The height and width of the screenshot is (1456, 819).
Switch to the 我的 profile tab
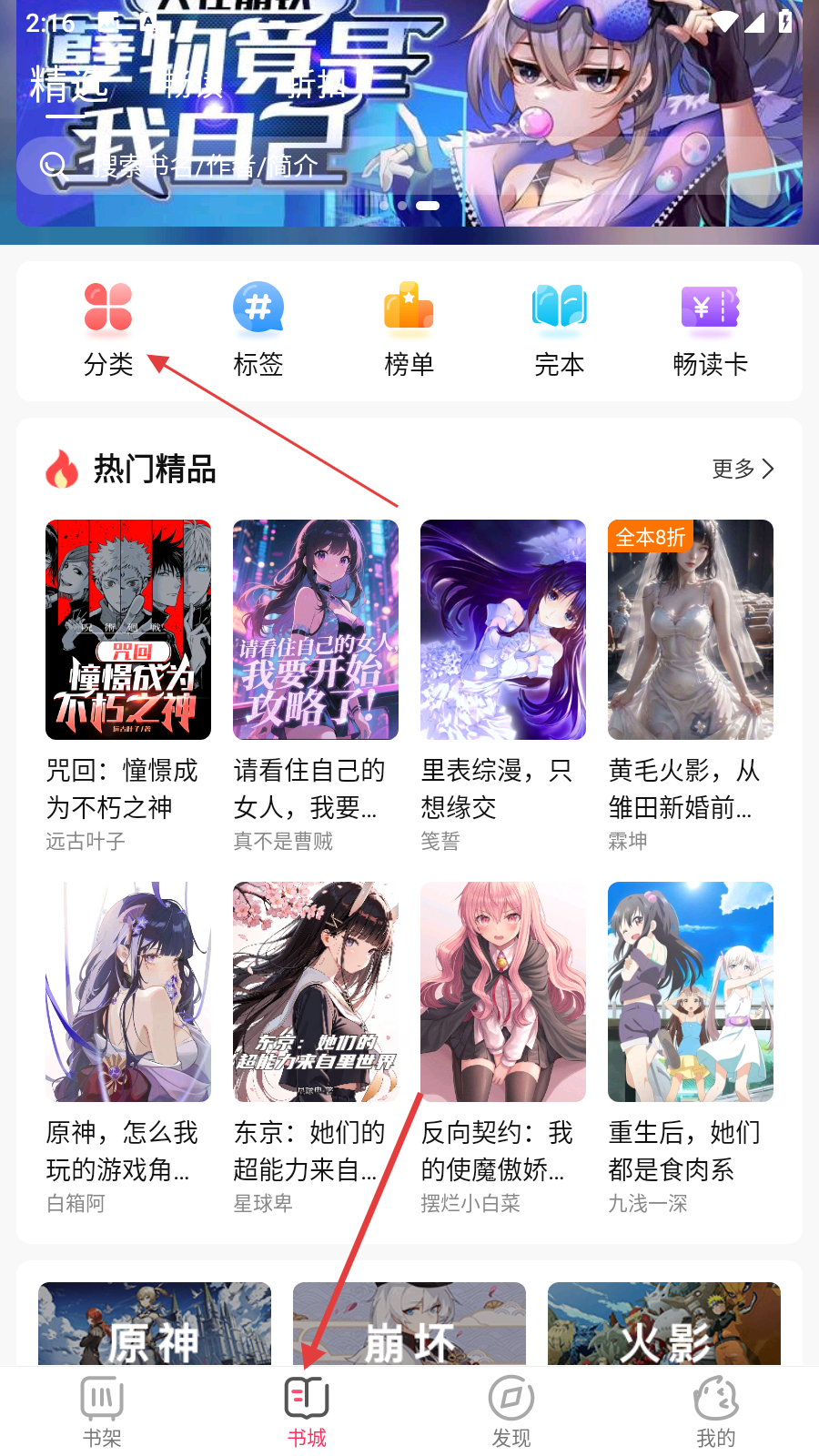(x=716, y=1411)
